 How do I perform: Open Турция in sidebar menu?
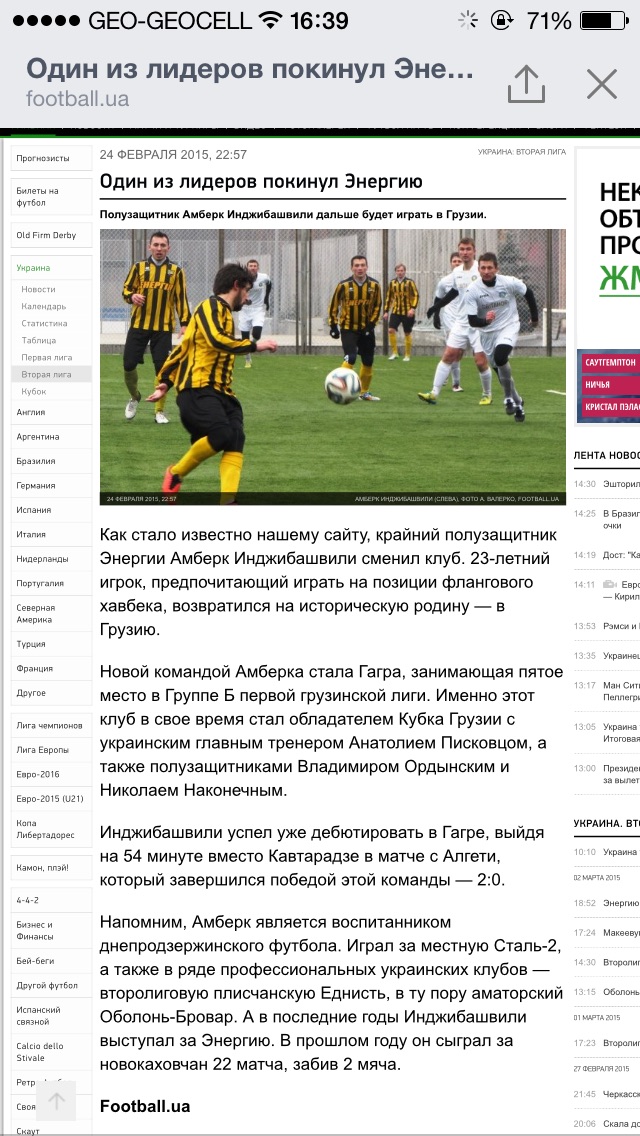click(x=31, y=644)
